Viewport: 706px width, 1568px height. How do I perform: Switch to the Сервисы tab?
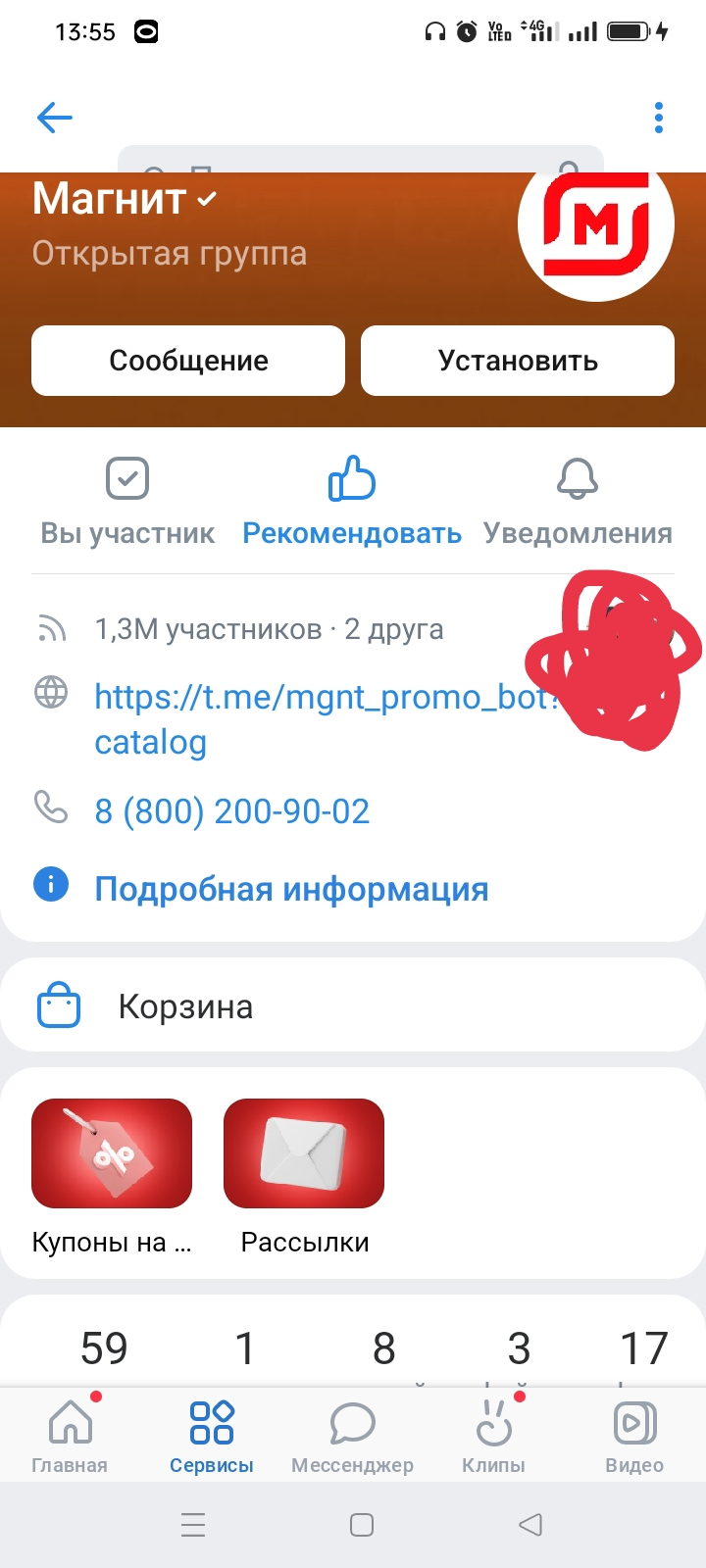212,1437
